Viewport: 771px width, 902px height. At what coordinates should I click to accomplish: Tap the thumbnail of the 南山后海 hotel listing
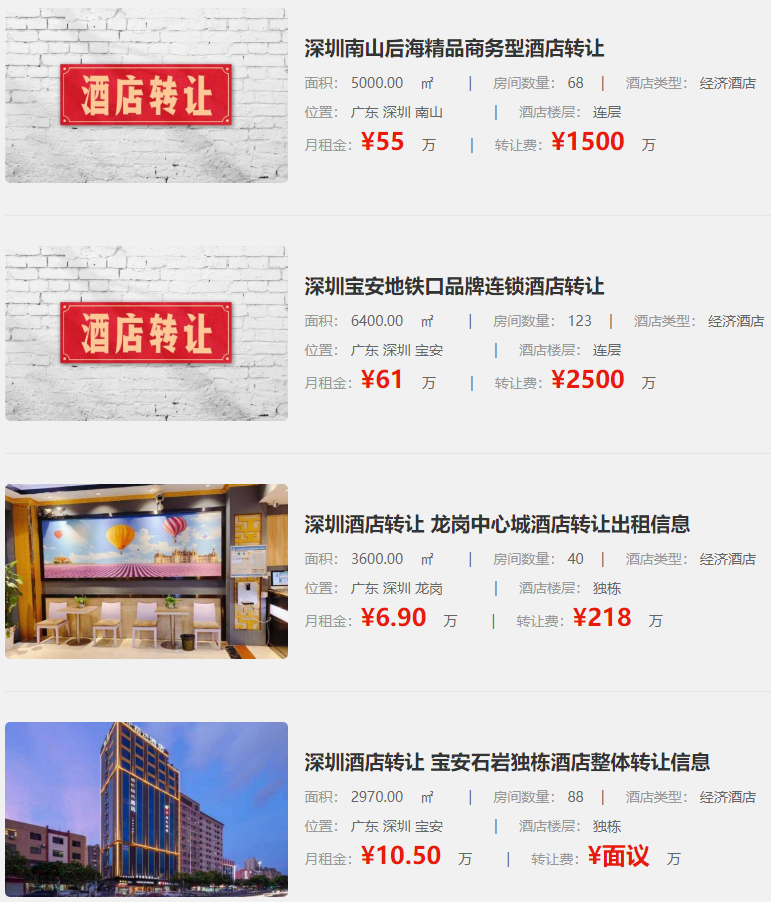(146, 96)
